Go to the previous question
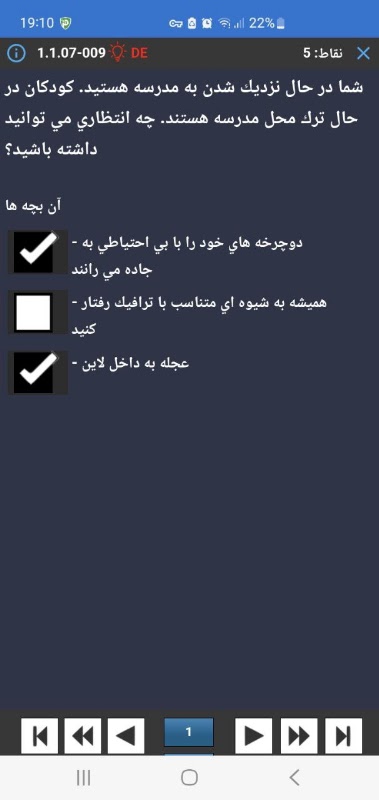Screen dimensions: 379x800 (x=126, y=736)
